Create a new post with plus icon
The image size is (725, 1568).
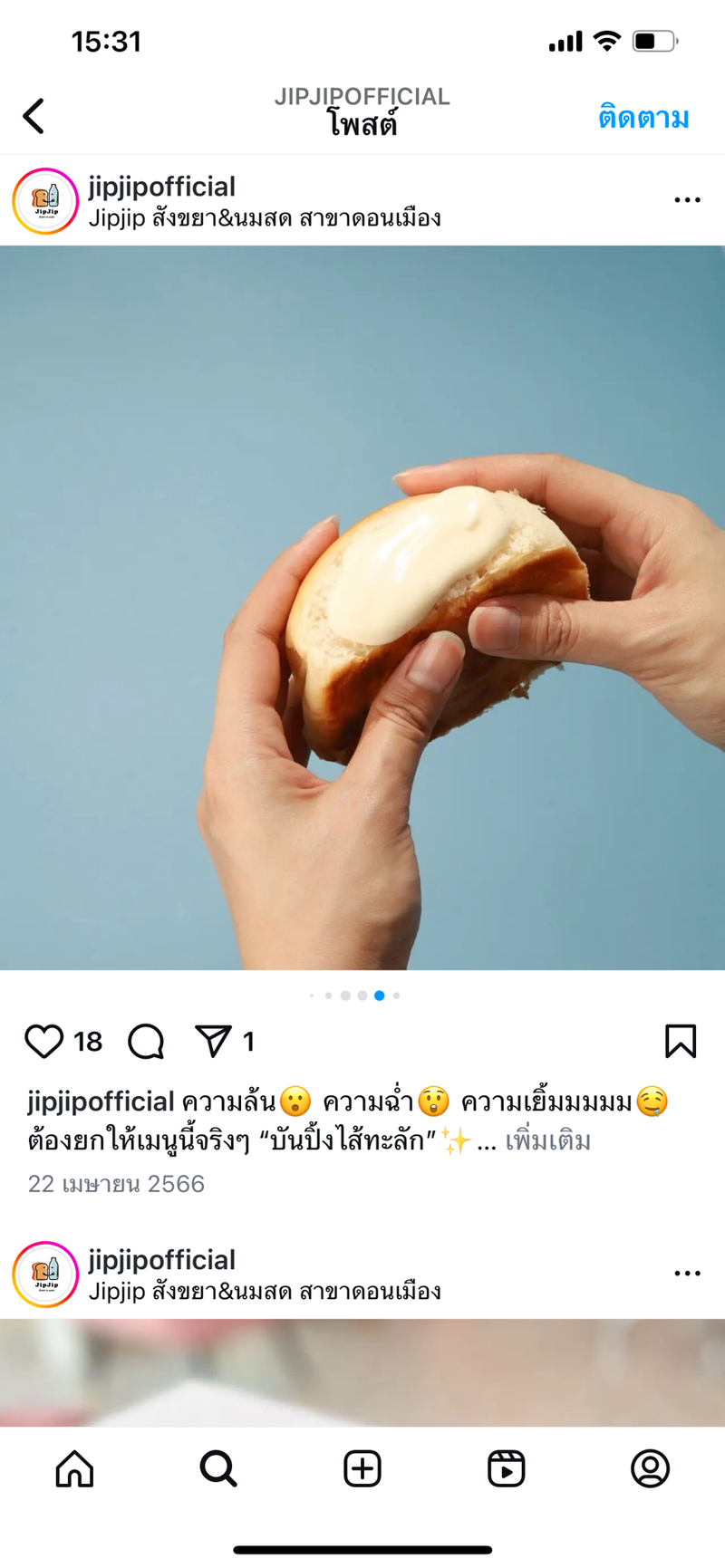pyautogui.click(x=362, y=1468)
